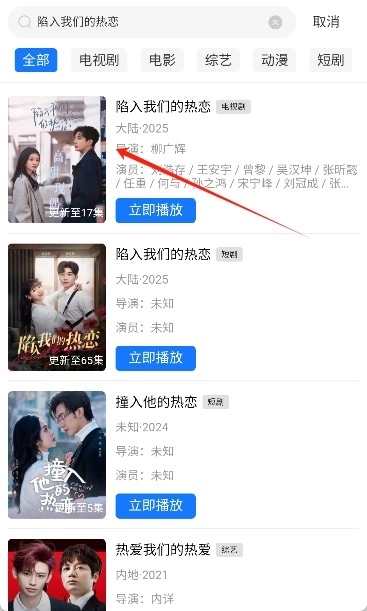The image size is (367, 611).
Task: Switch to the 电视剧 tab
Action: tap(99, 60)
